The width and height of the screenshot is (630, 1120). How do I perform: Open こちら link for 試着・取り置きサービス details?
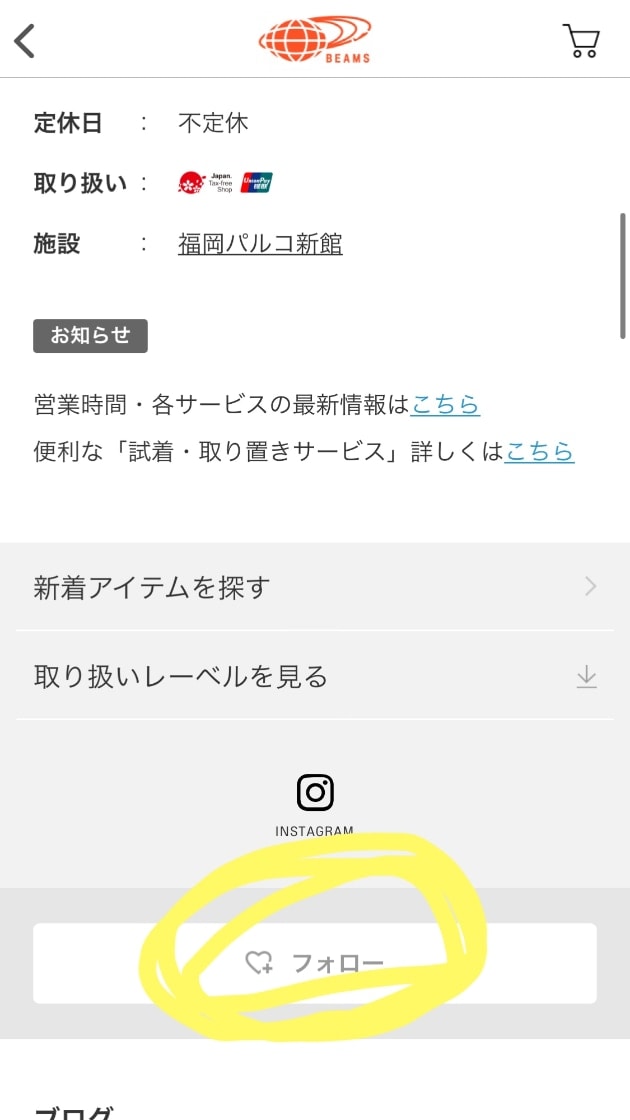tap(539, 452)
